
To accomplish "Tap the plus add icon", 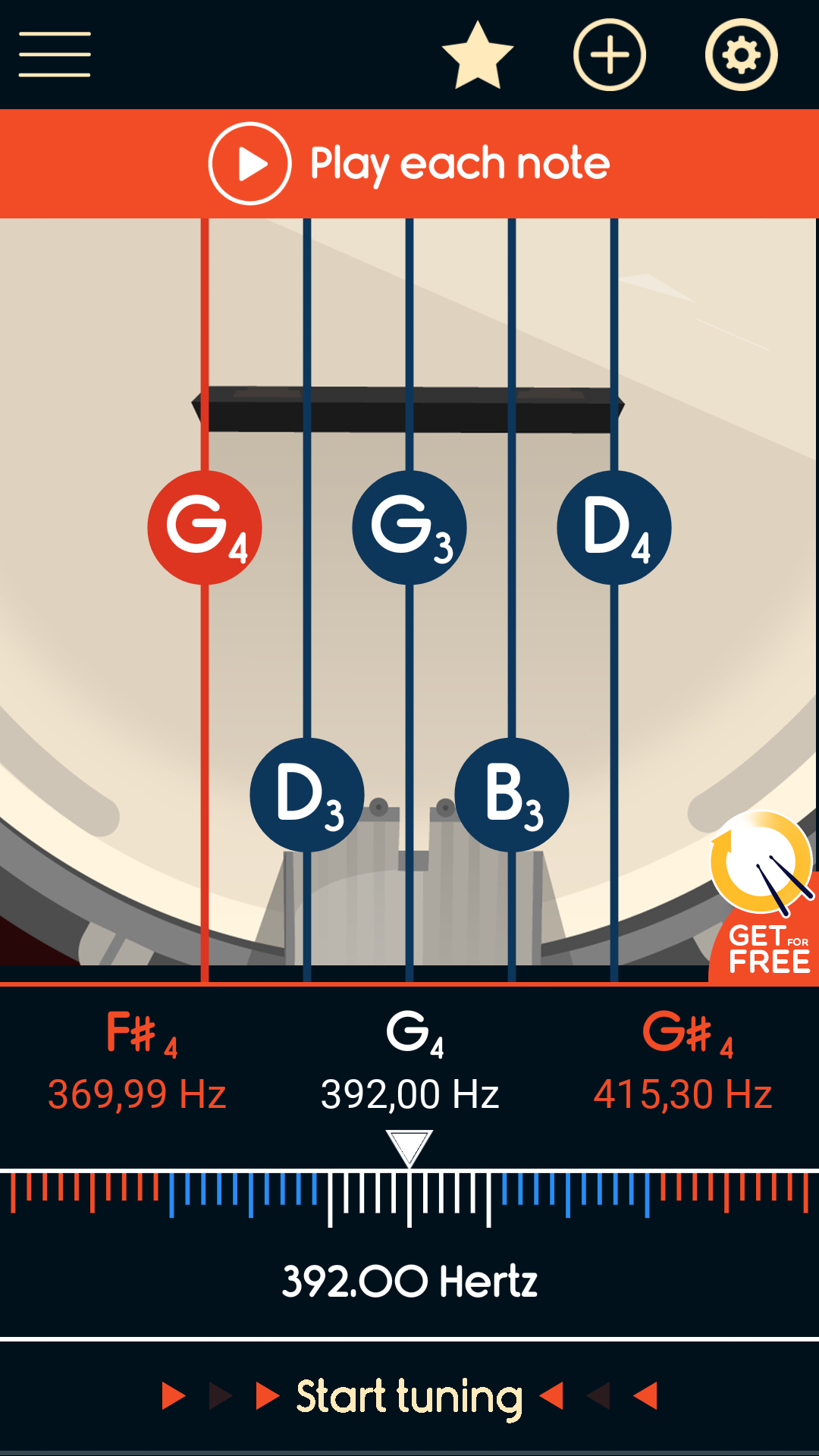I will (x=609, y=55).
